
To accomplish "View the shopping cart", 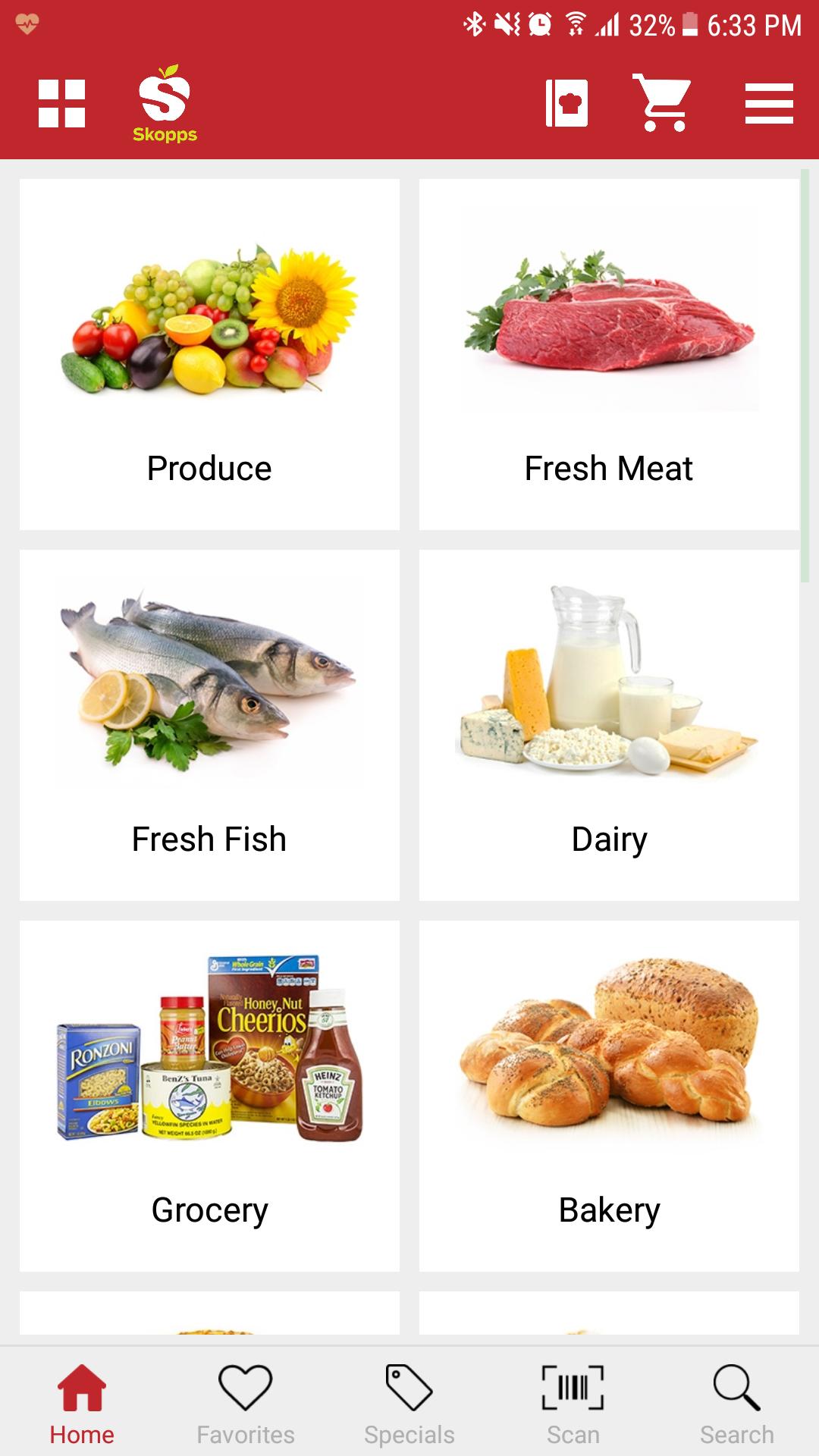I will pyautogui.click(x=663, y=103).
